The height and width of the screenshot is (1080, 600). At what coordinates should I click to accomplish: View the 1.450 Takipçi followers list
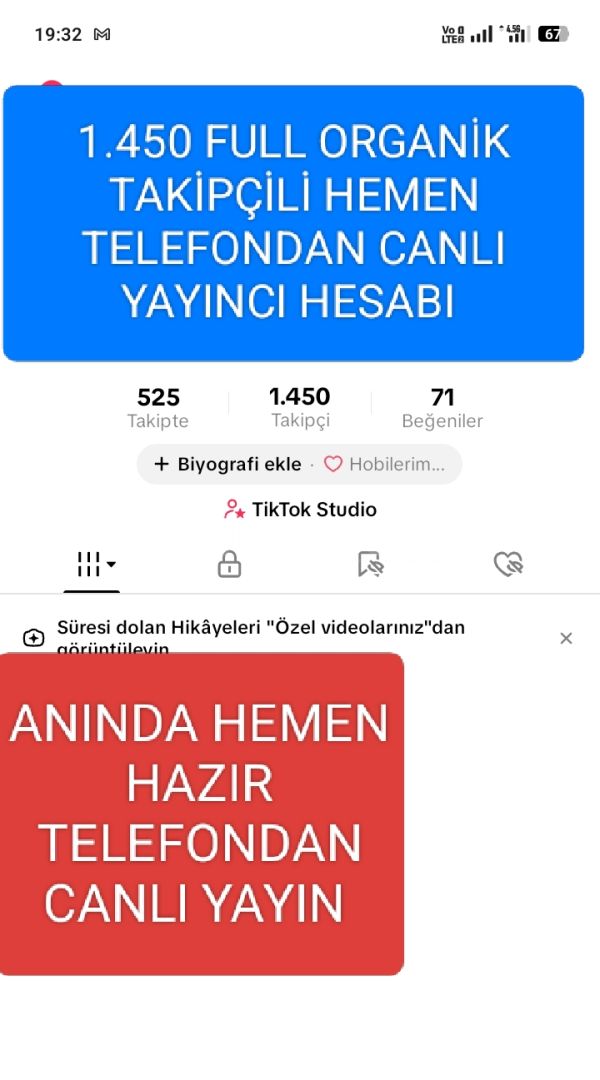click(x=300, y=408)
